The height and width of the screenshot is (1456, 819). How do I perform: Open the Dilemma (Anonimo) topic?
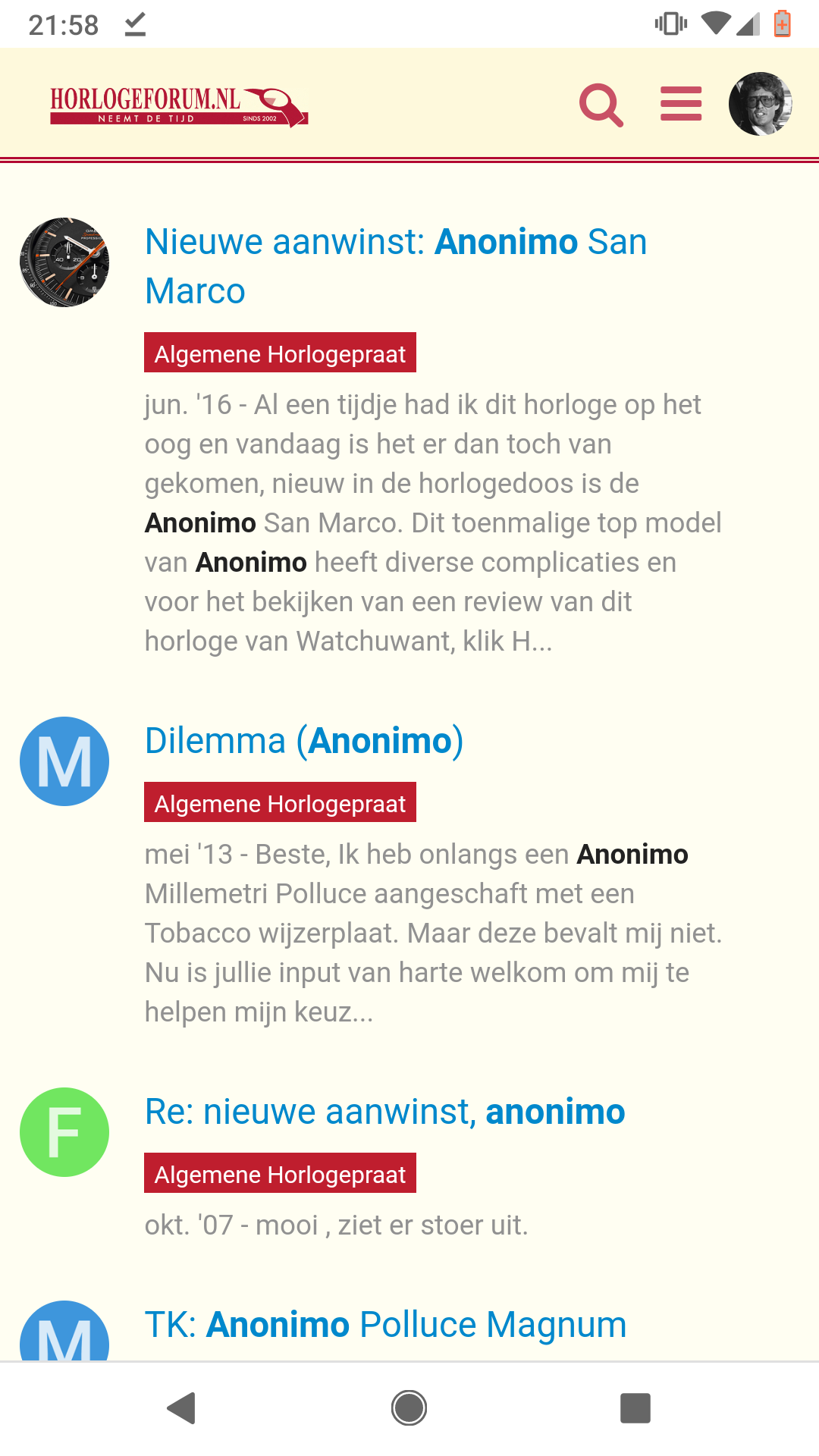304,741
